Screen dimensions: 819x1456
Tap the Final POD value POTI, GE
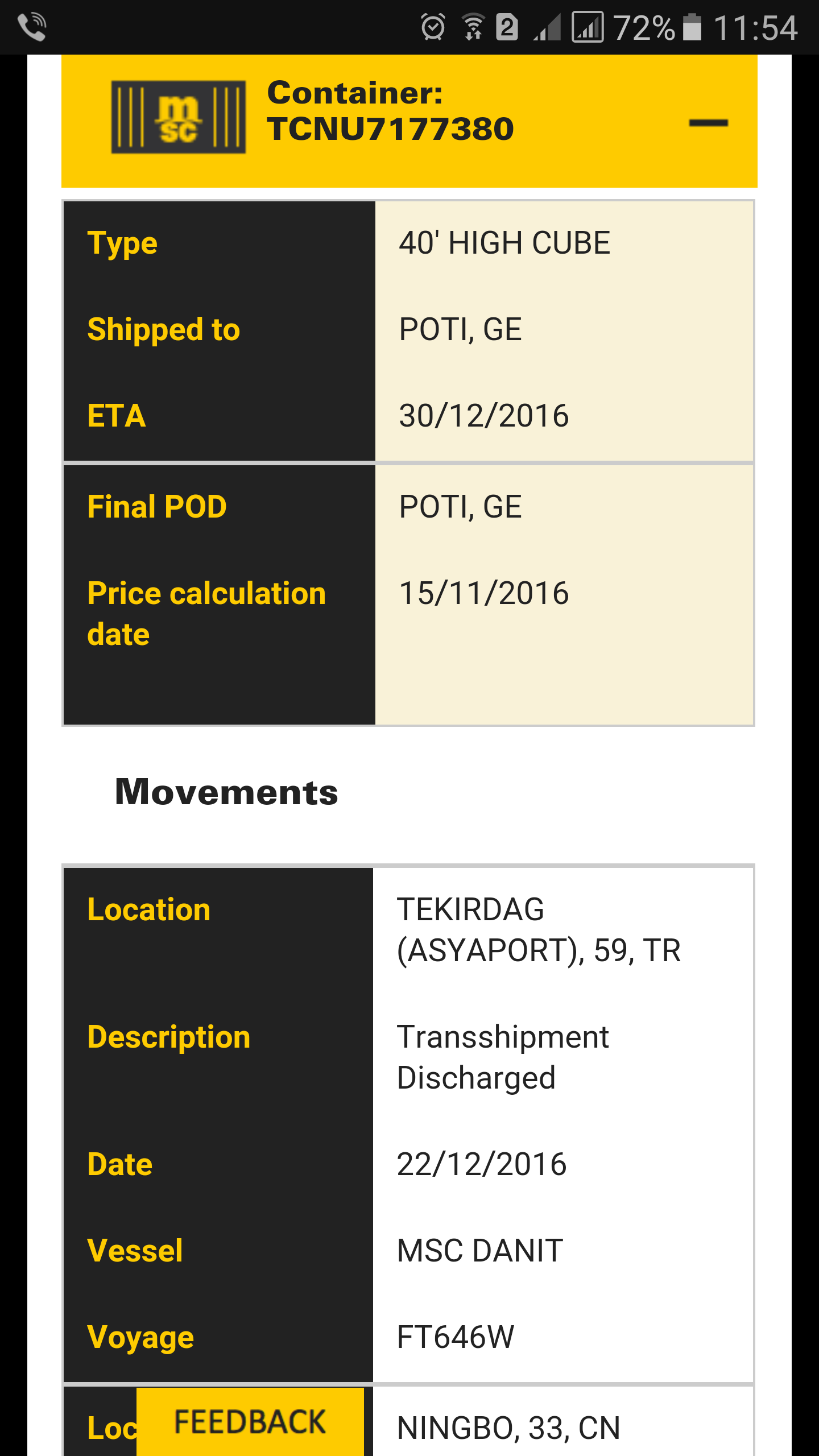461,506
